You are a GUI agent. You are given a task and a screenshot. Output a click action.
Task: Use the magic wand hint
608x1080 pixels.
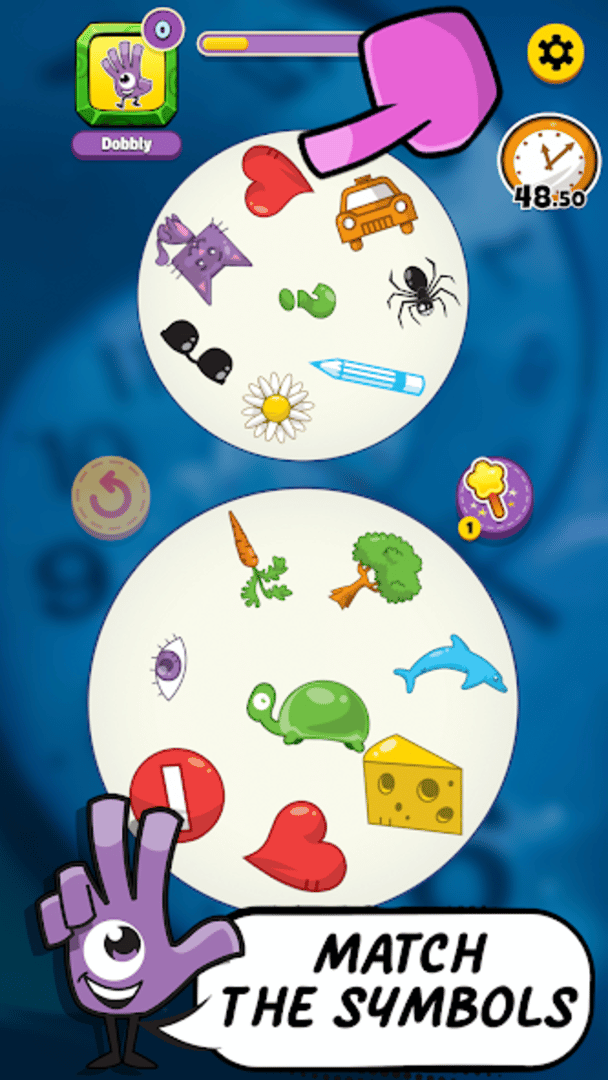pyautogui.click(x=495, y=495)
